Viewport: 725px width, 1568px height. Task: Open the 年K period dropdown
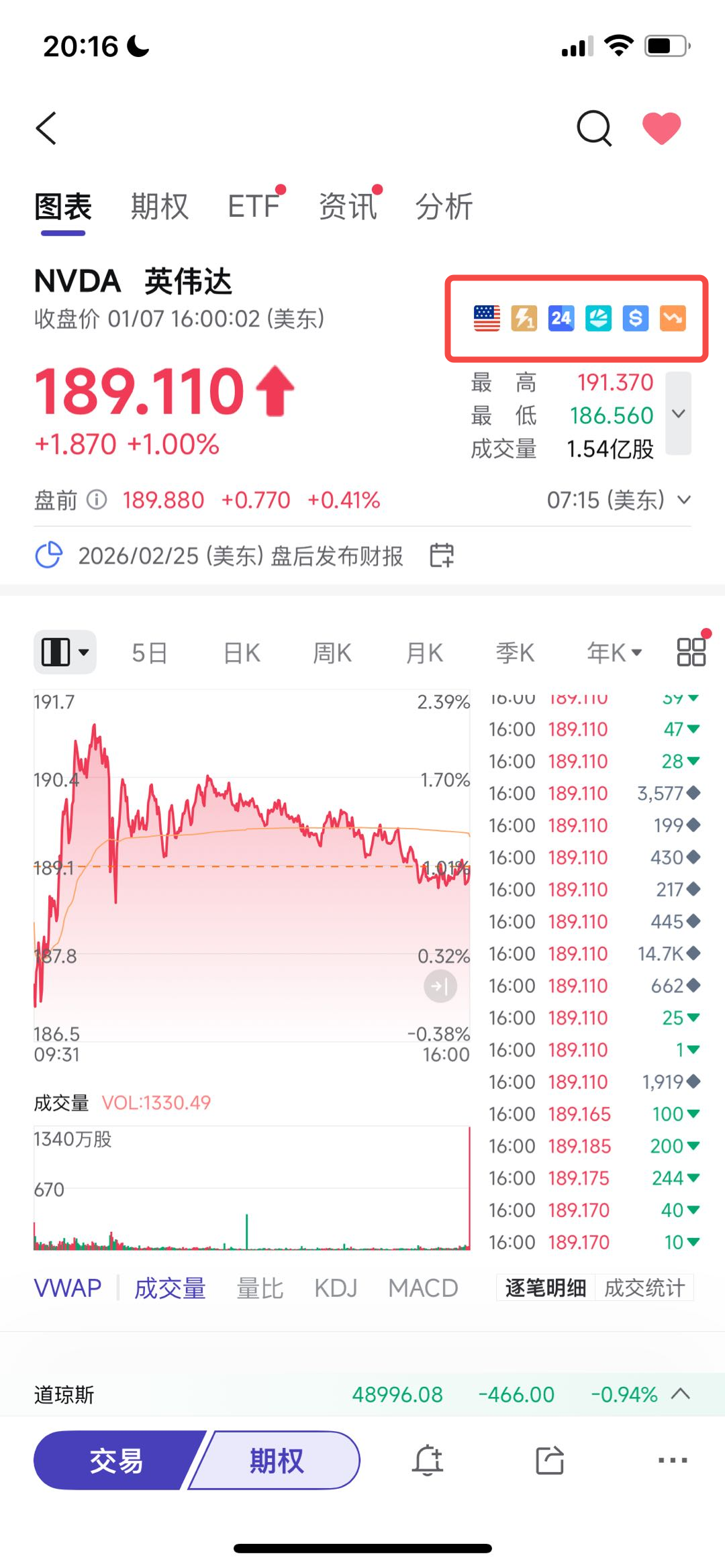point(614,652)
